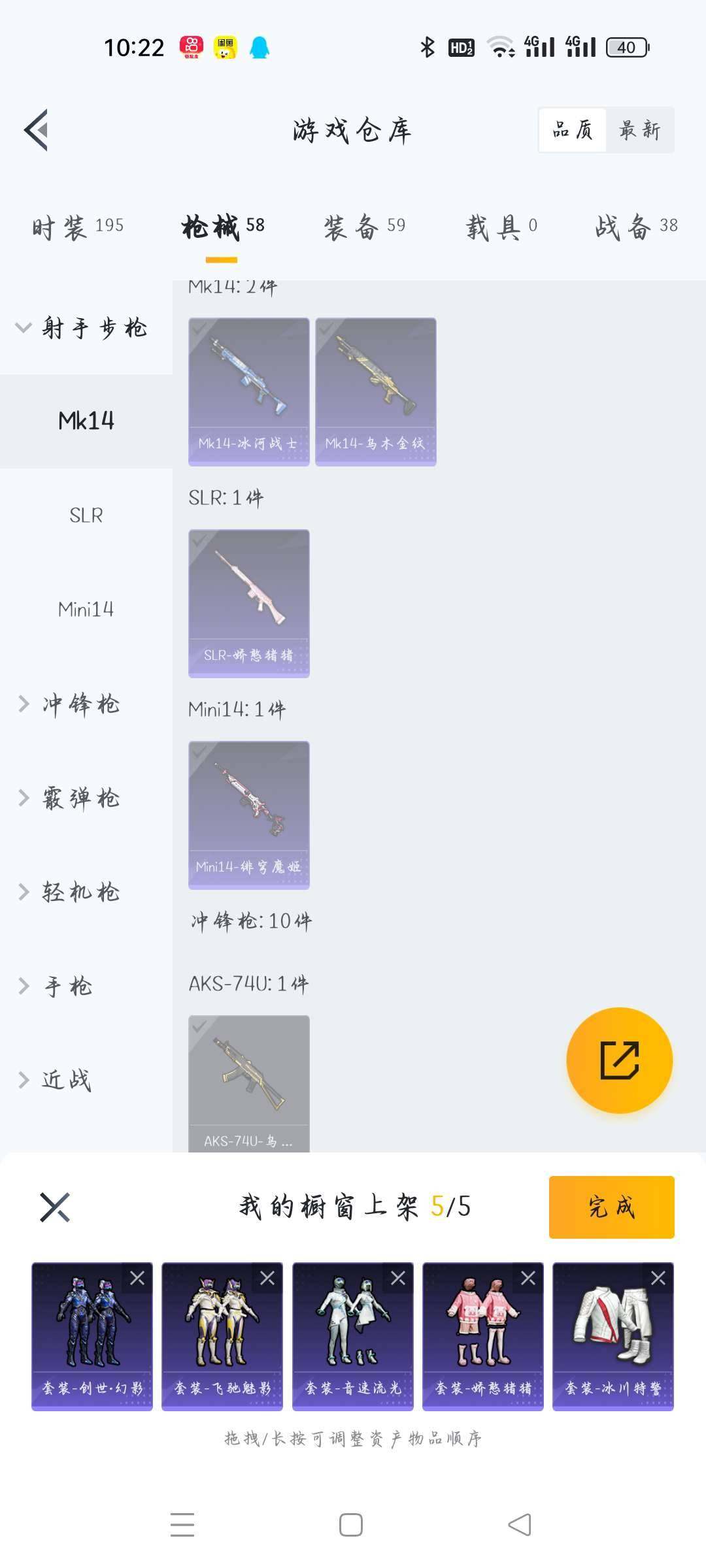Remove 套装-创世·幻影 from the showcase
Image resolution: width=706 pixels, height=1568 pixels.
point(139,1277)
